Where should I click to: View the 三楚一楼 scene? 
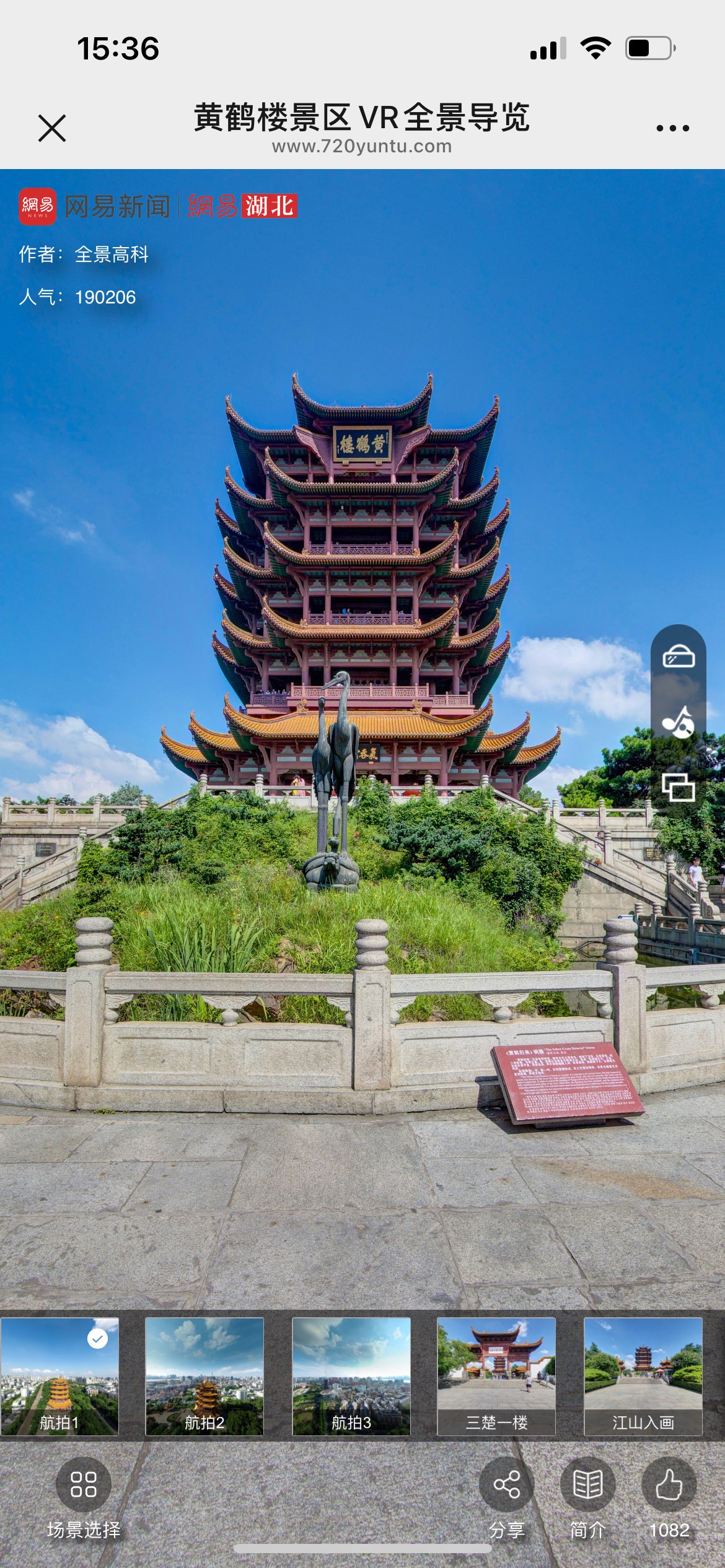tap(496, 1376)
